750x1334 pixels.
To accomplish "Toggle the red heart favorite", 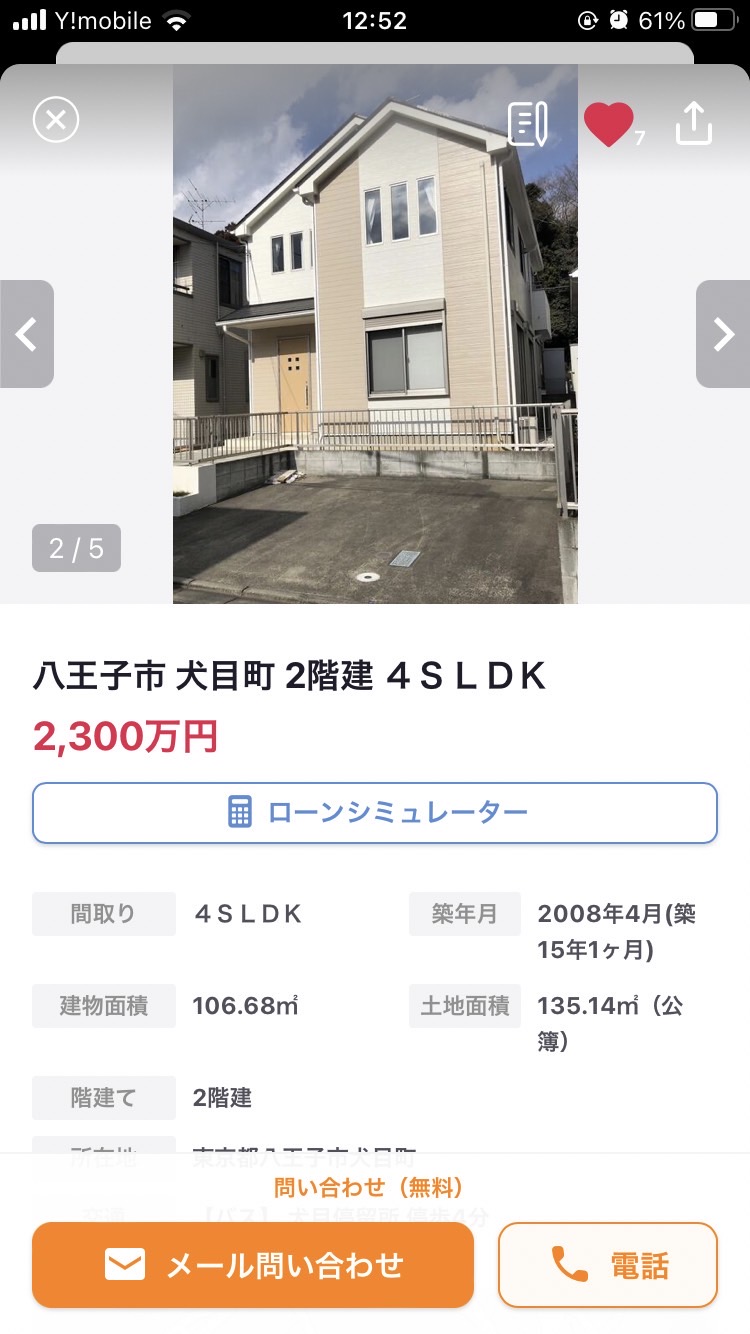I will click(609, 125).
